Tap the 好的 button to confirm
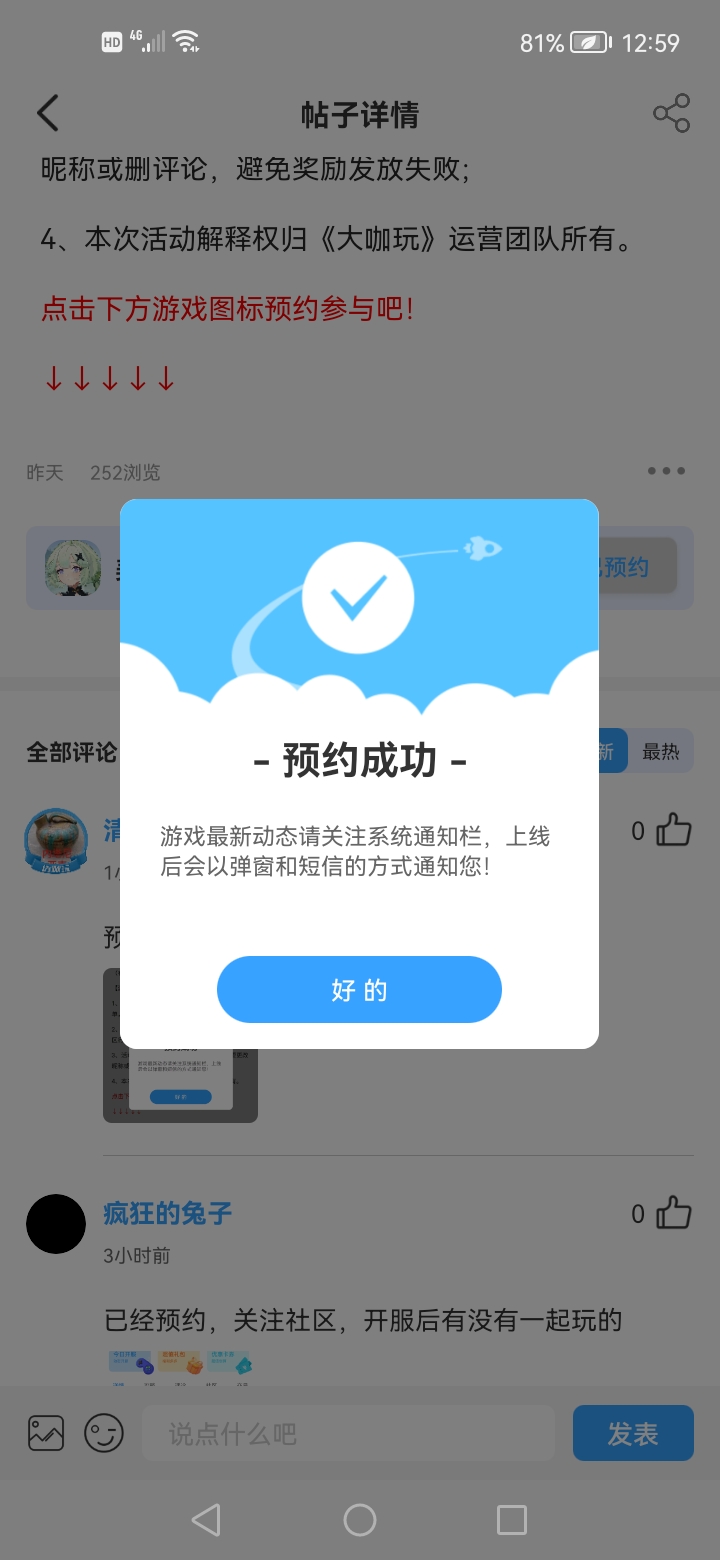 pyautogui.click(x=359, y=990)
